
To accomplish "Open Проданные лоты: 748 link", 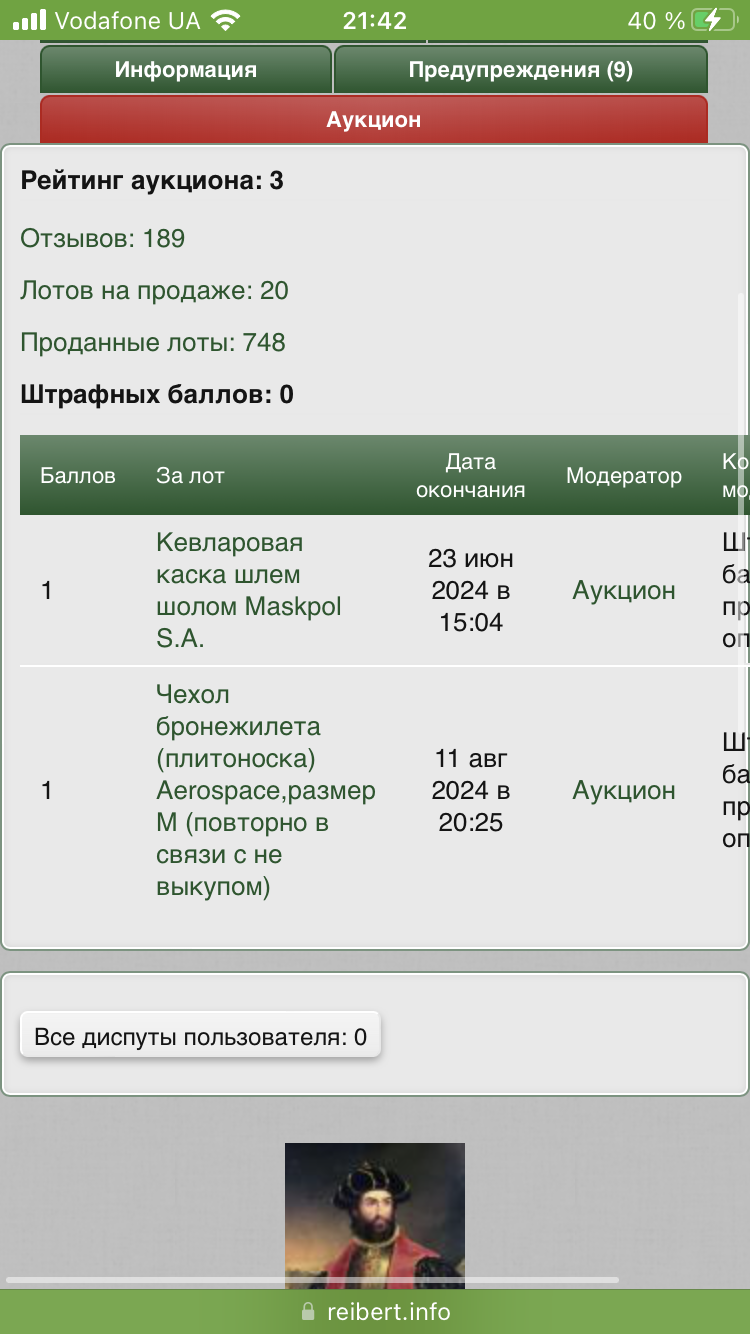I will pos(153,342).
